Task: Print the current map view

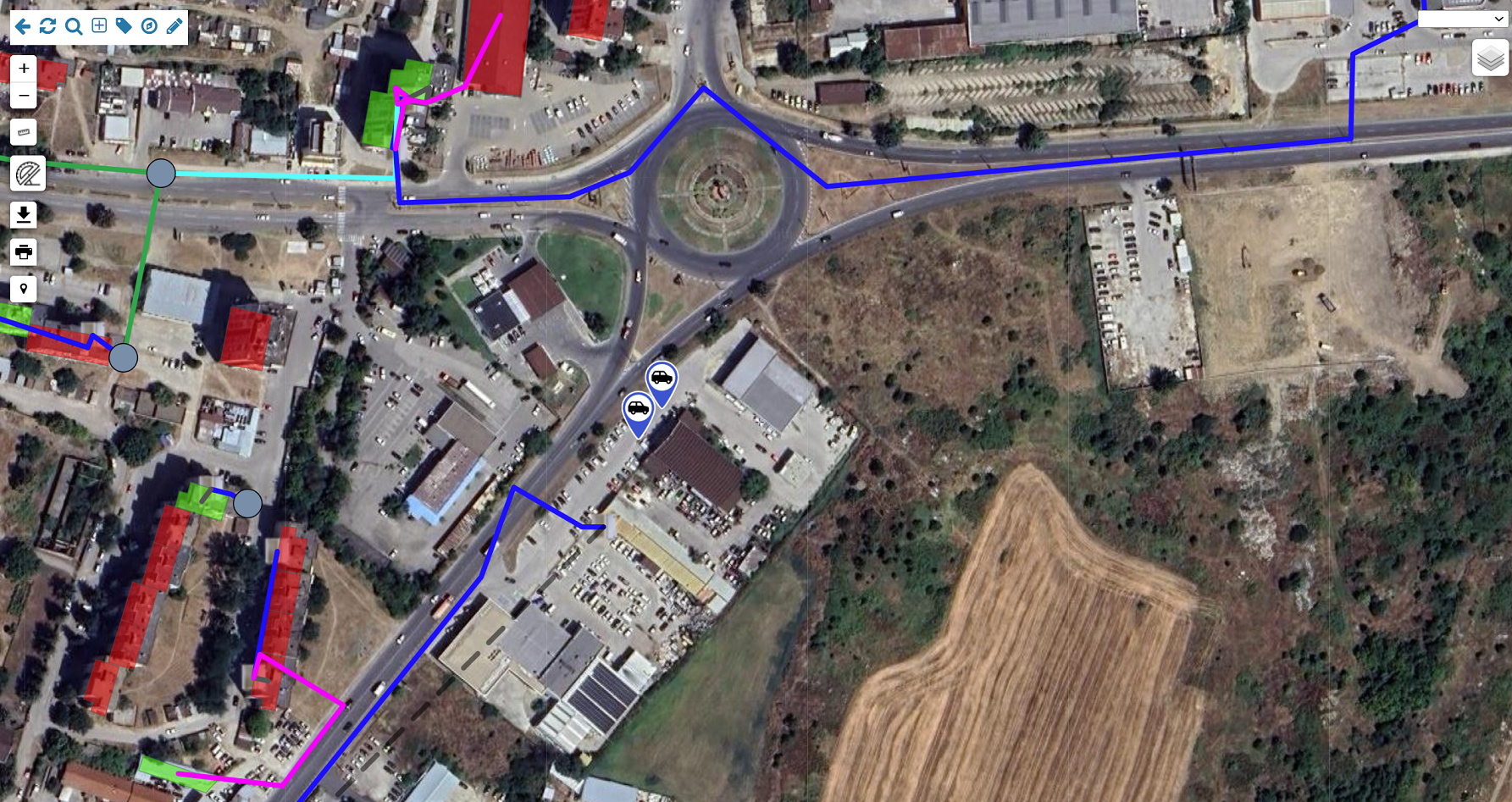Action: [x=24, y=252]
